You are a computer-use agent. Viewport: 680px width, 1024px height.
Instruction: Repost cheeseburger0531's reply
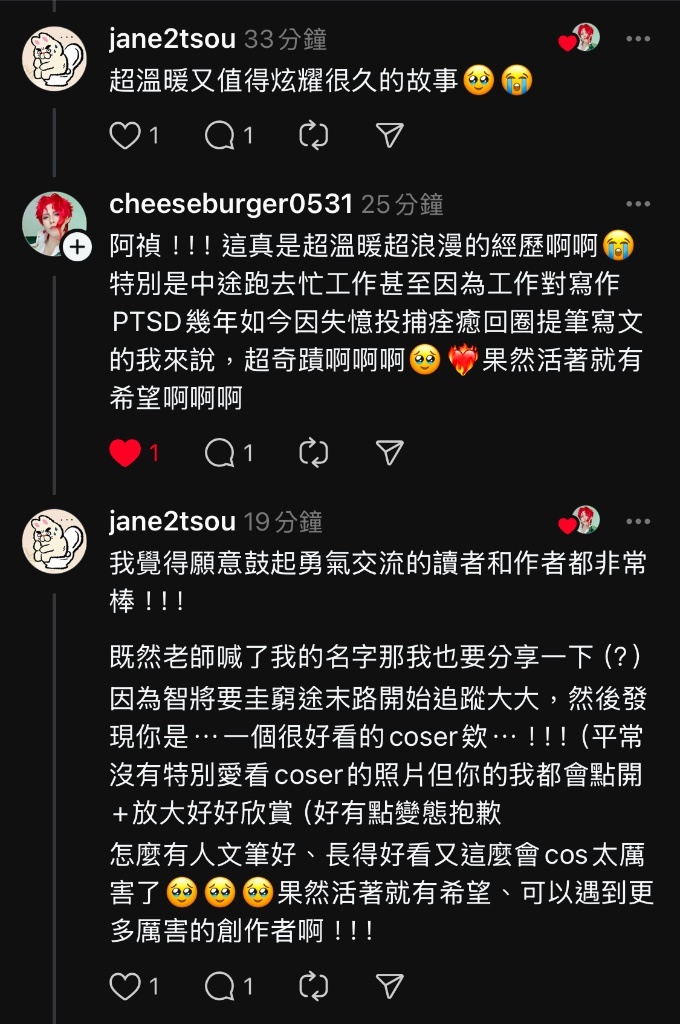pos(314,453)
